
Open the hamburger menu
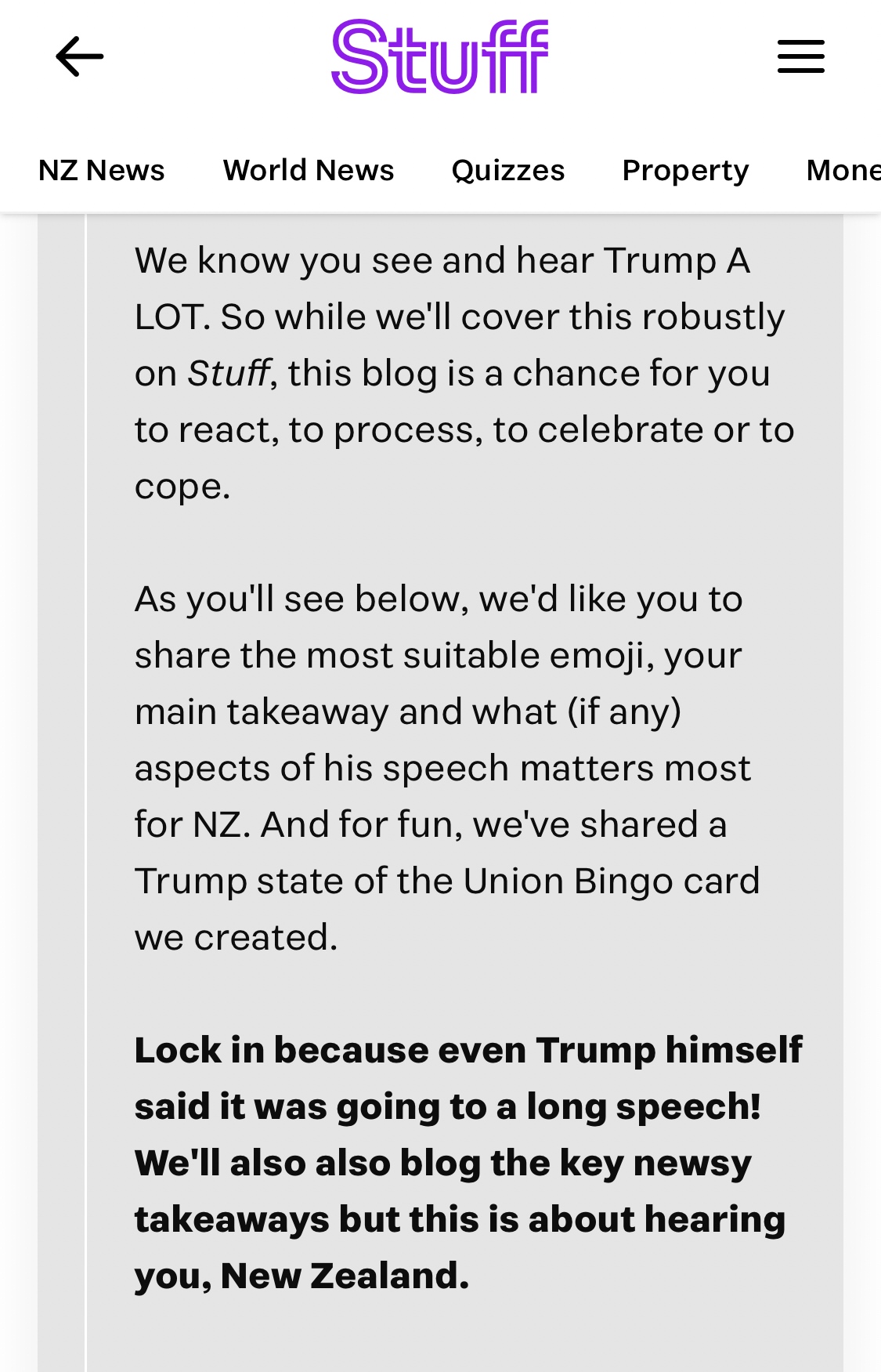[x=800, y=56]
